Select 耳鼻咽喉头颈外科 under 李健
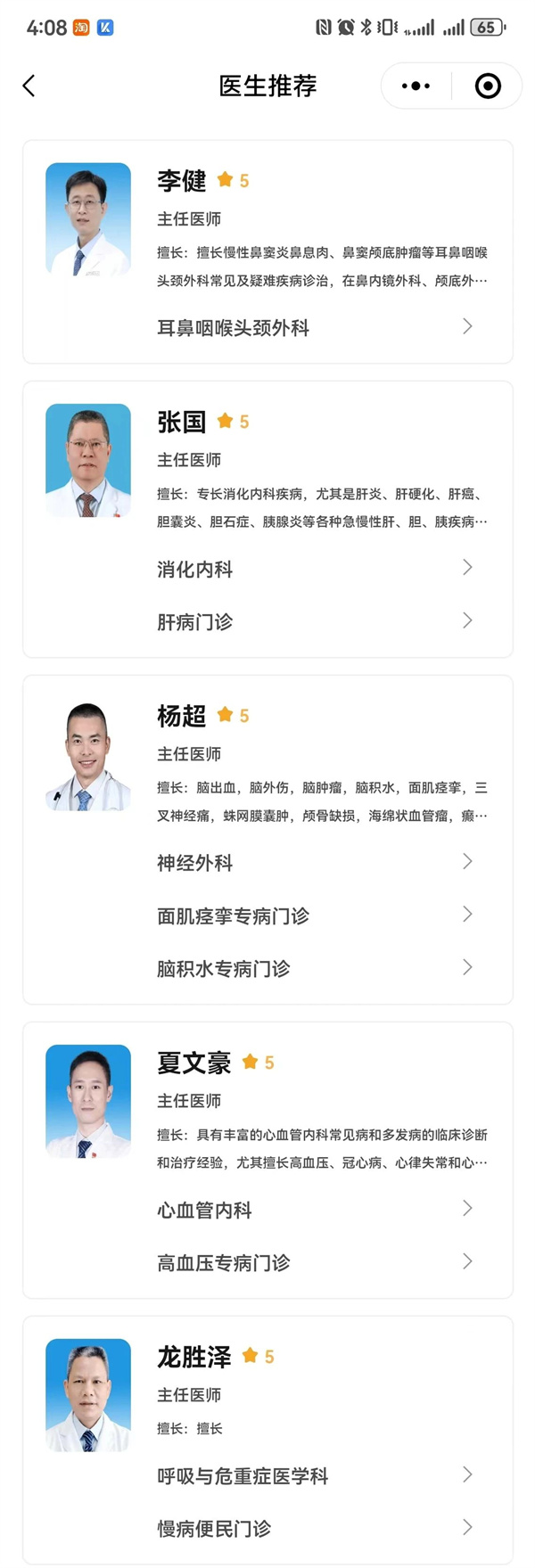Viewport: 535px width, 1568px height. coord(314,327)
